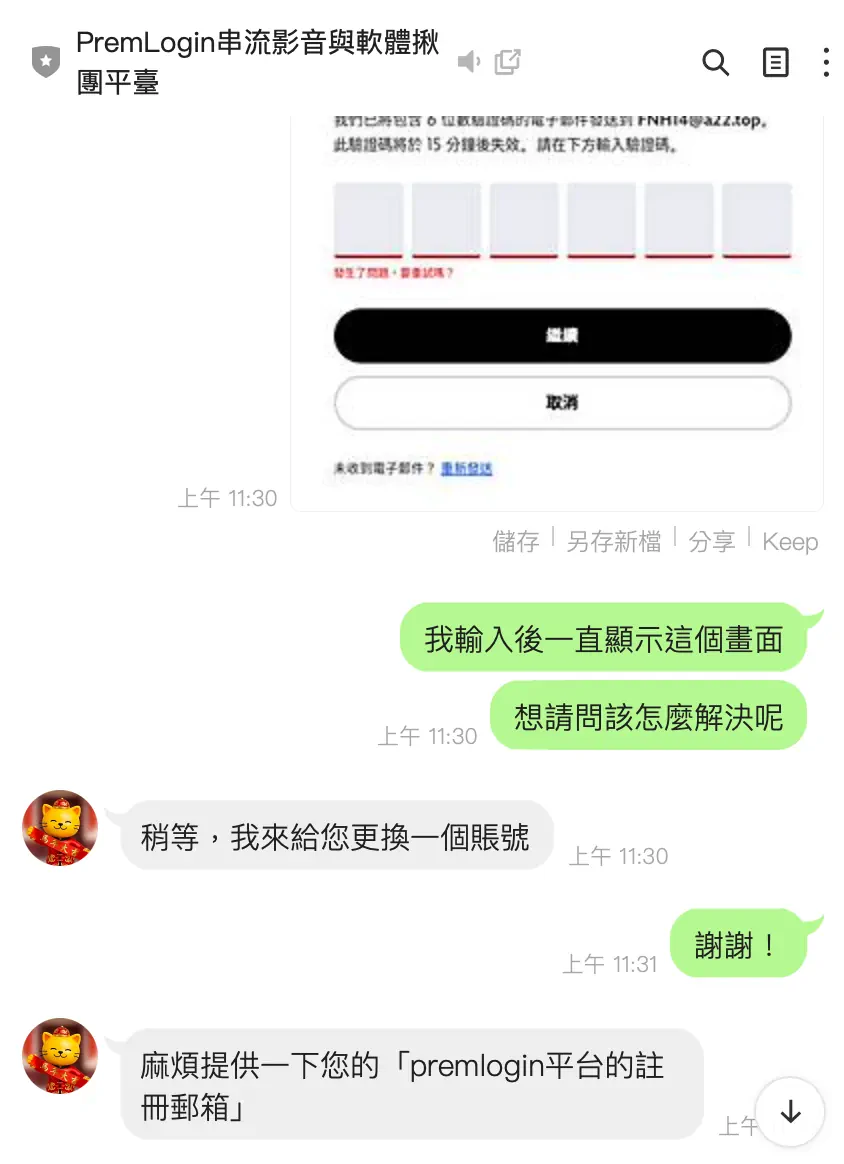Store the image in Keep
Viewport: 844px width, 1164px height.
coord(790,542)
